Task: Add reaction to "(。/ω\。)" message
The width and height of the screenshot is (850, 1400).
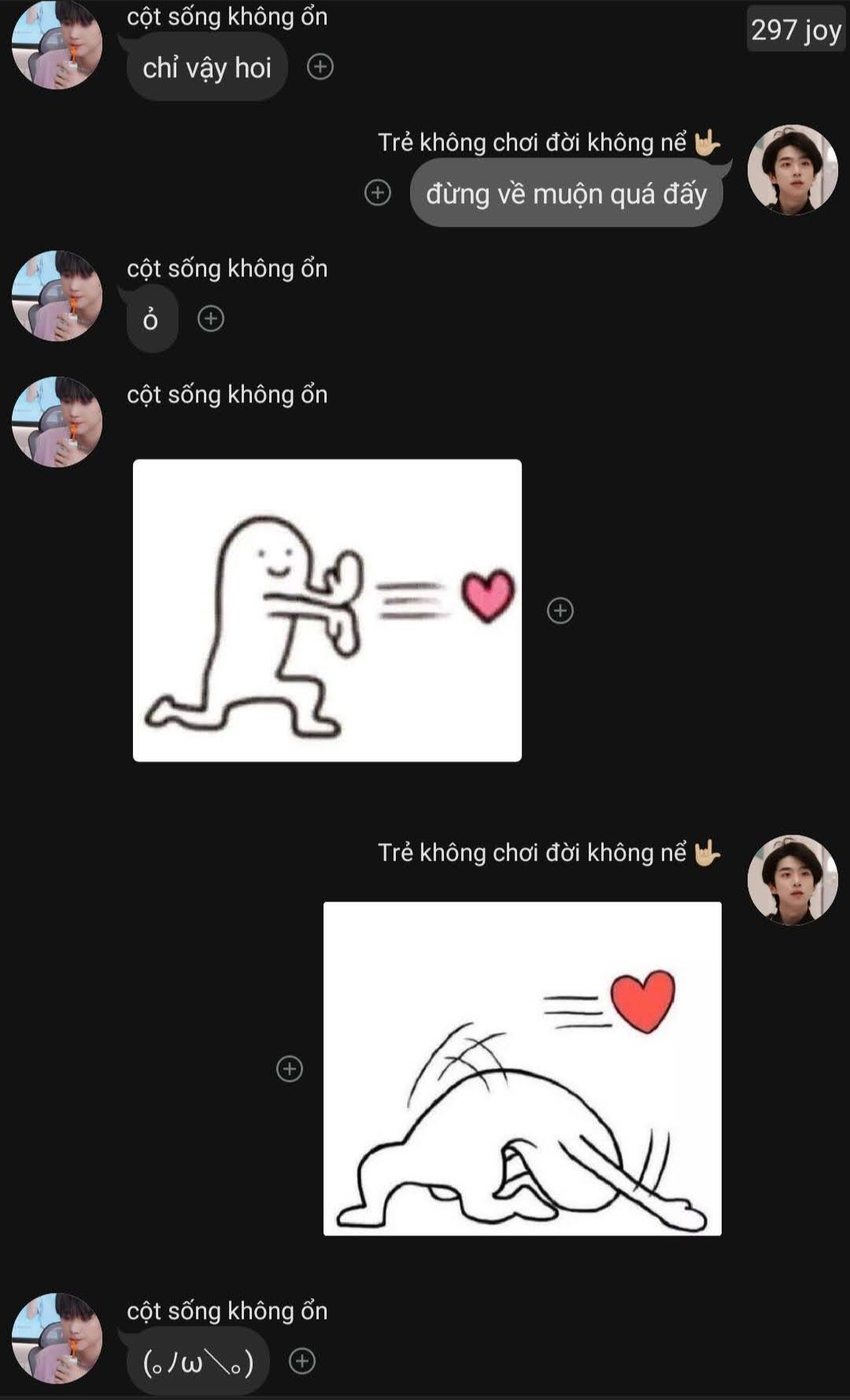Action: pos(302,1361)
